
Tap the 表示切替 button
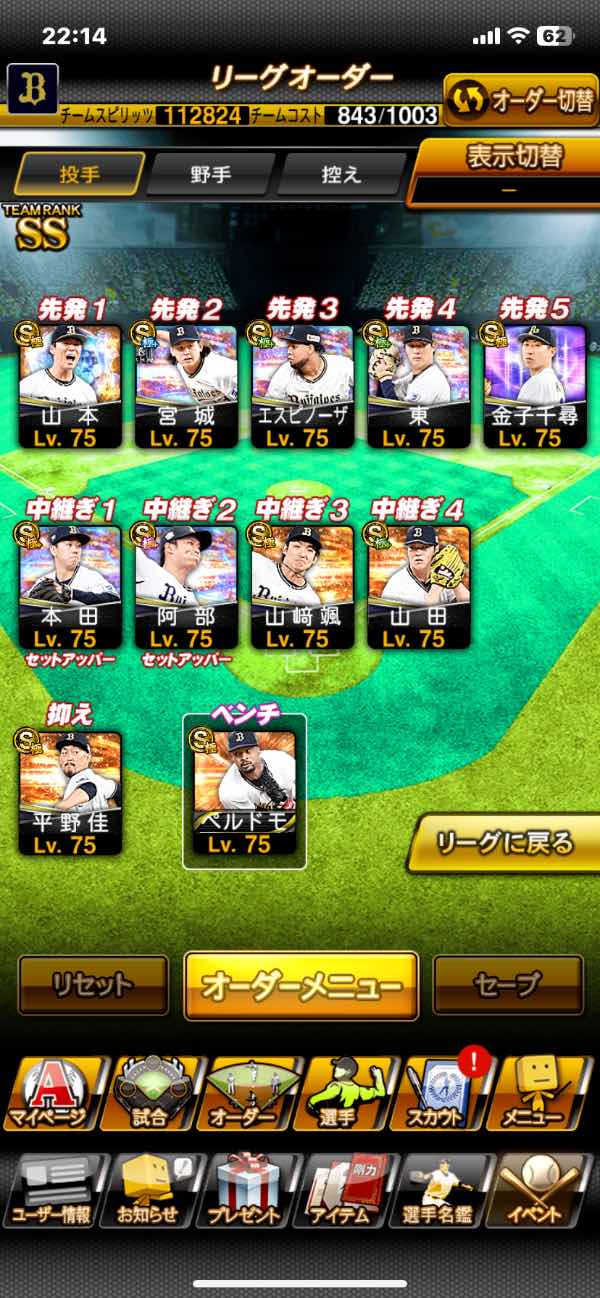pos(508,170)
